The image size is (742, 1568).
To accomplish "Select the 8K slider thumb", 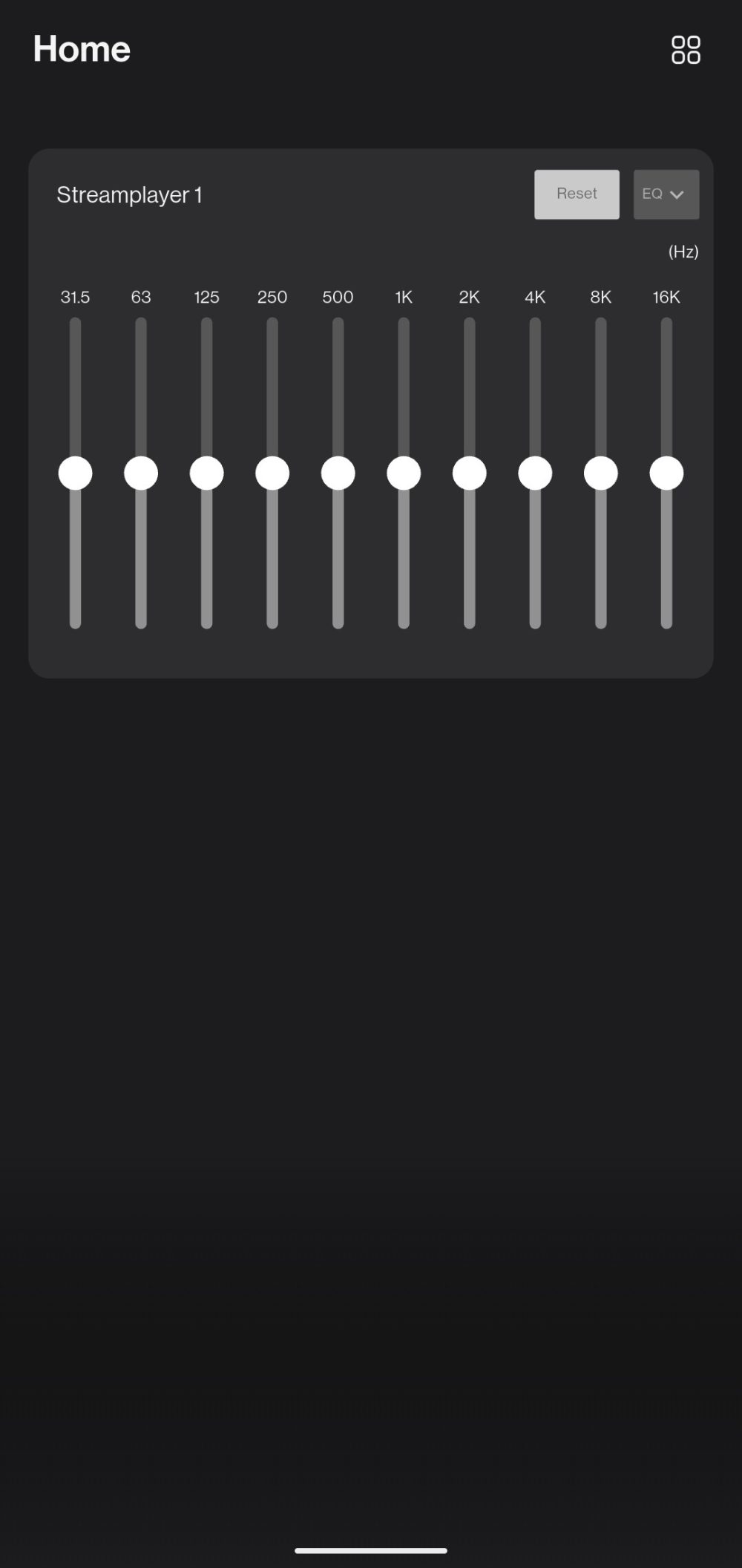I will [x=600, y=472].
